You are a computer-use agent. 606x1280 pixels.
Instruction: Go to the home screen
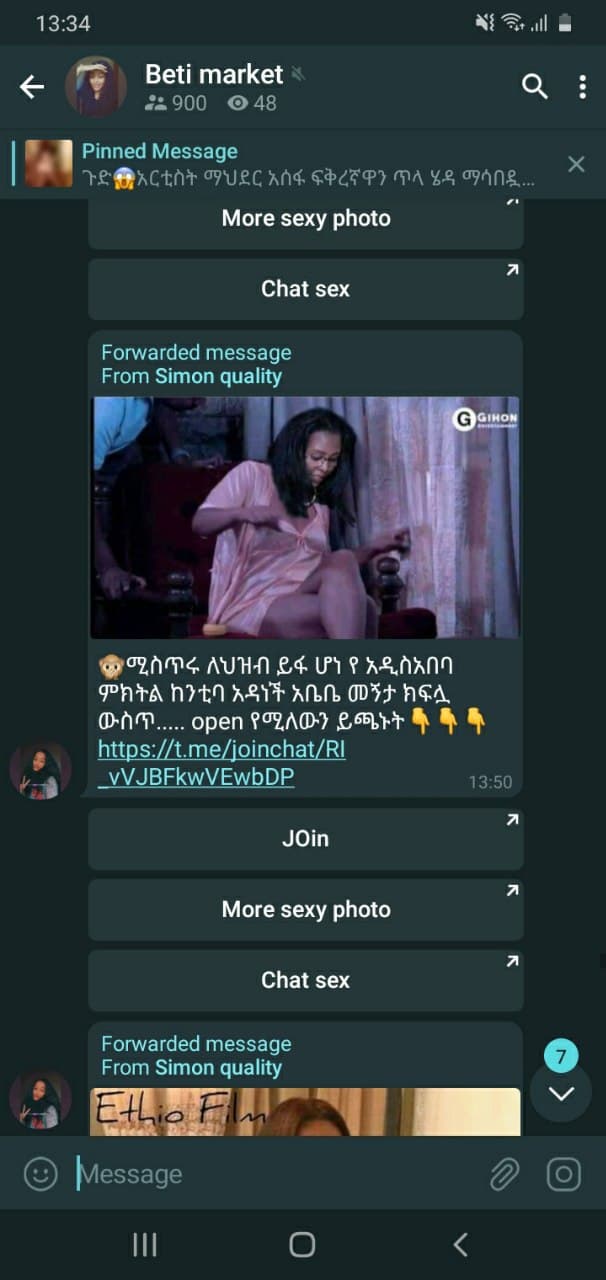tap(302, 1244)
